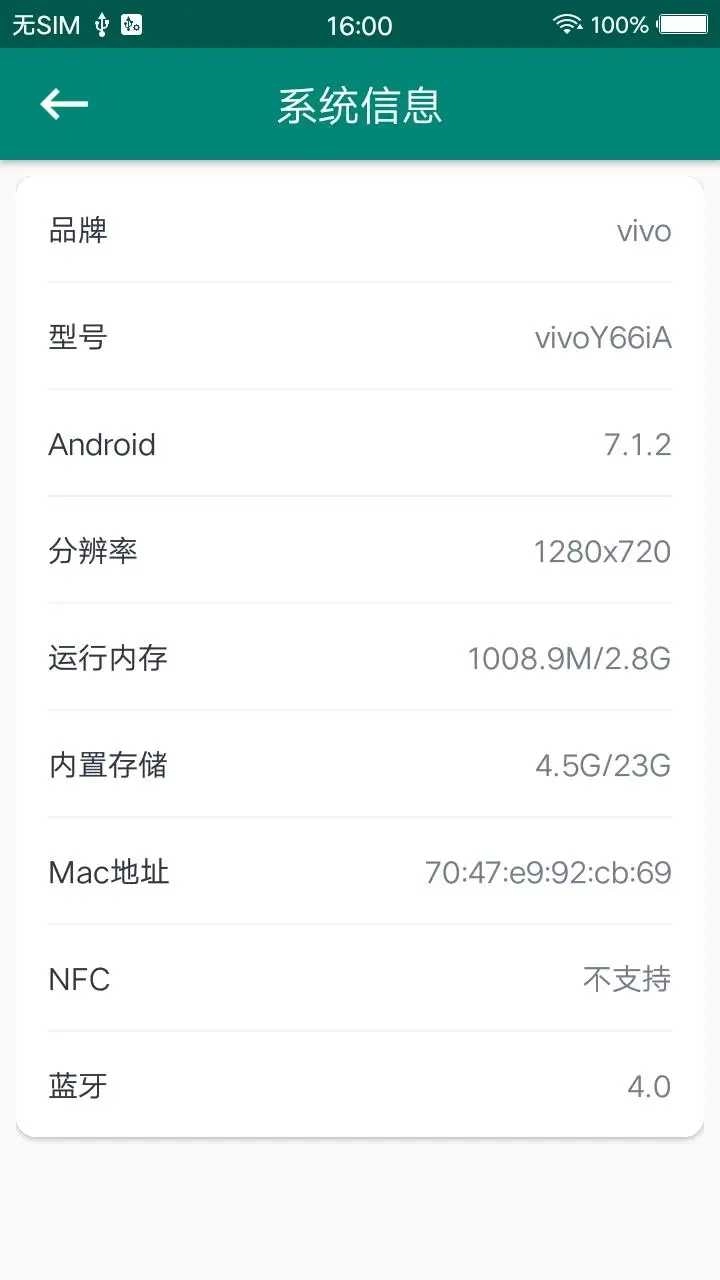Tap the 蓝牙 row showing 4.0
The width and height of the screenshot is (720, 1280).
360,1086
